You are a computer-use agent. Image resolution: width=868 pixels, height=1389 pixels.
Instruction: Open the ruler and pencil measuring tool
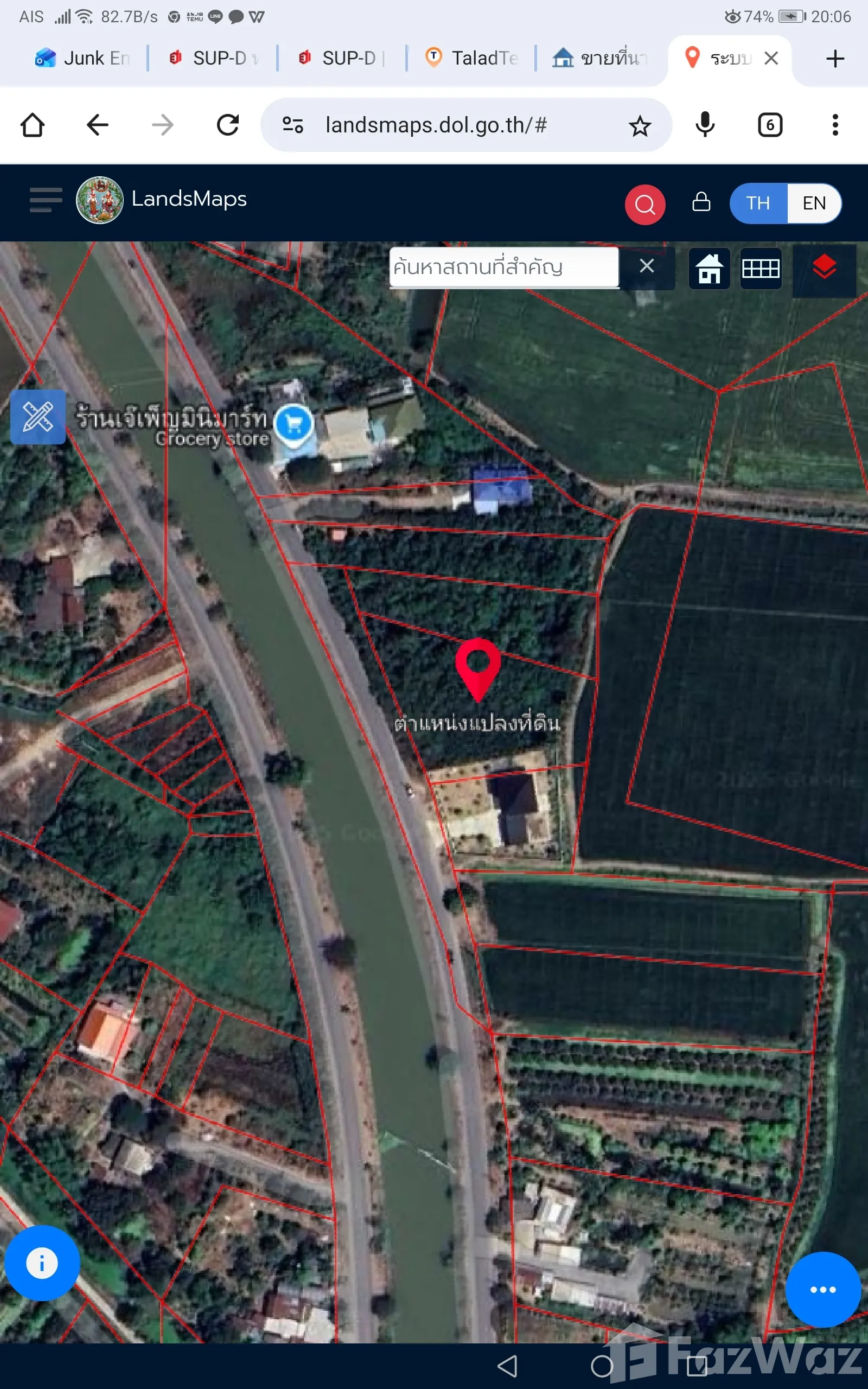coord(38,417)
